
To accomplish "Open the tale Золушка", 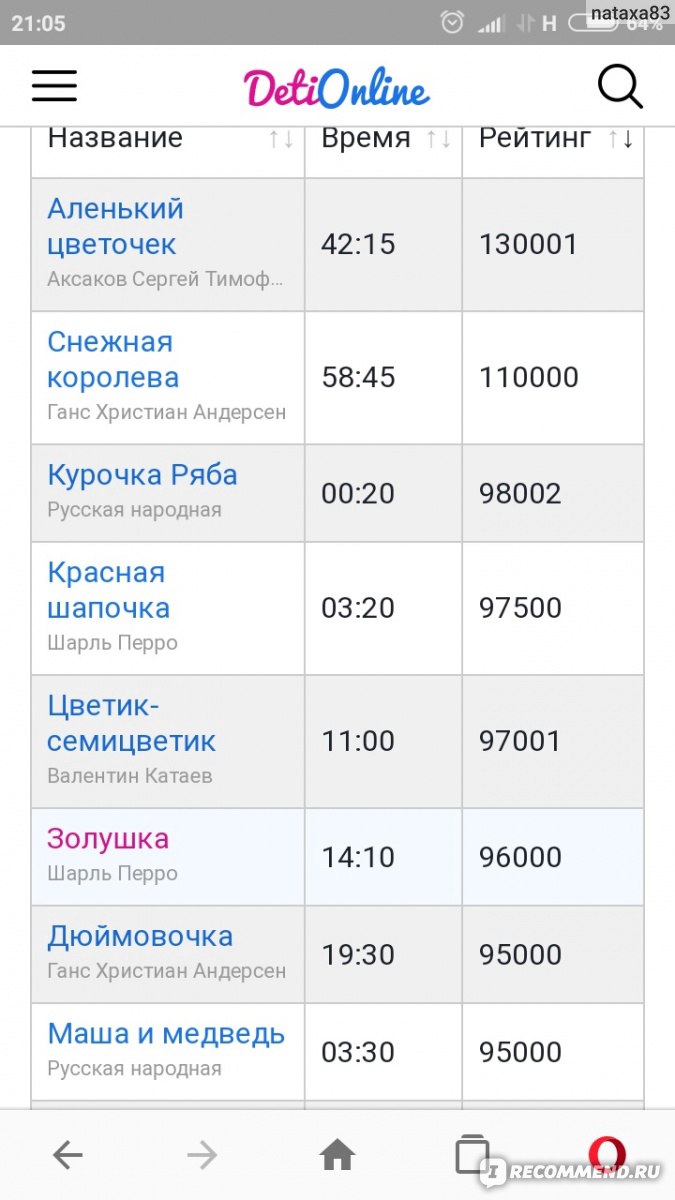I will [108, 838].
